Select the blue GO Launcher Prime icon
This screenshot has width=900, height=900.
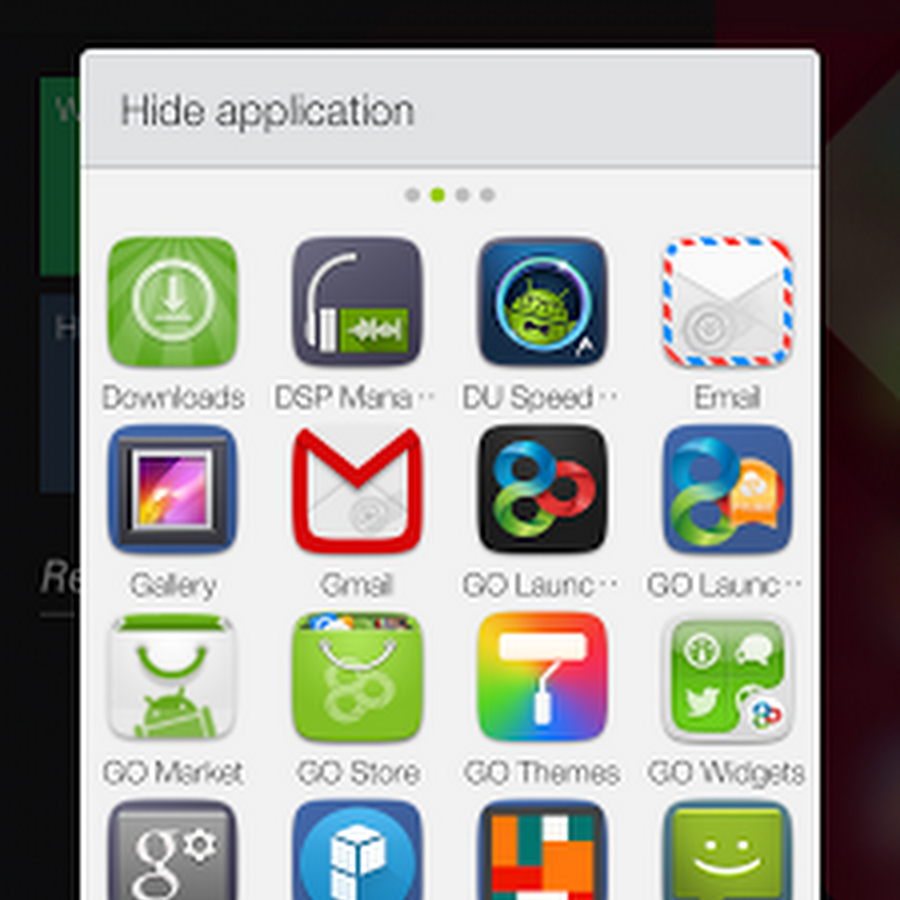click(727, 490)
